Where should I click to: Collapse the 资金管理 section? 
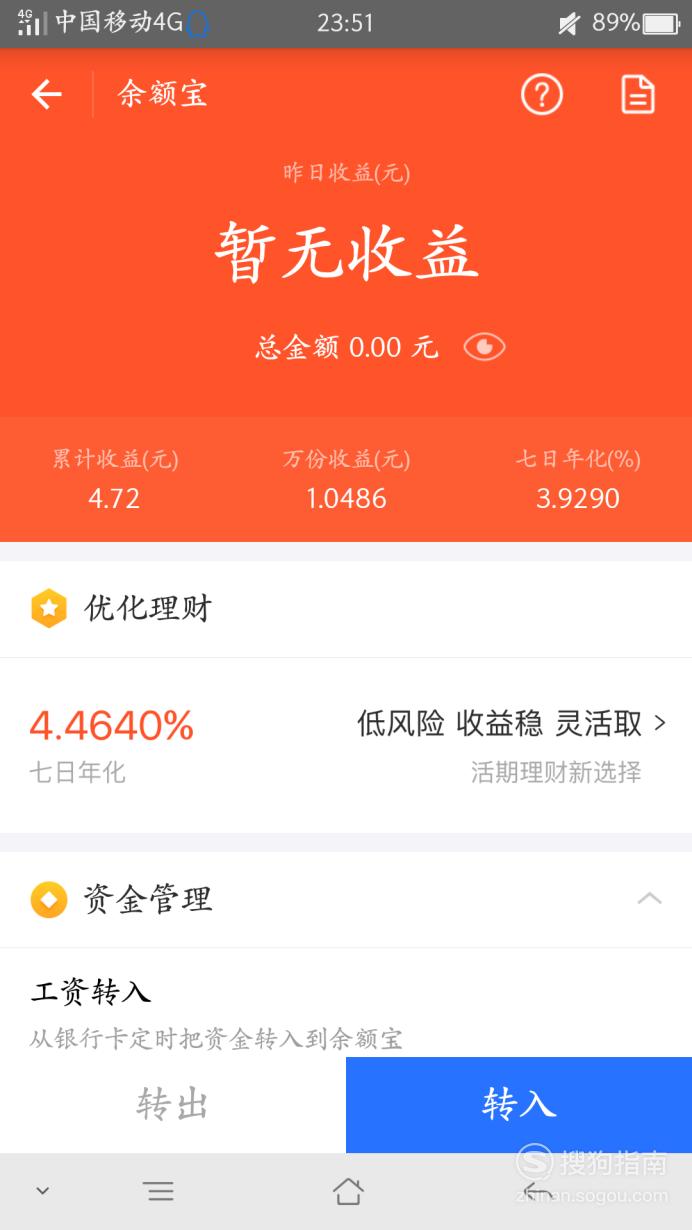coord(649,898)
